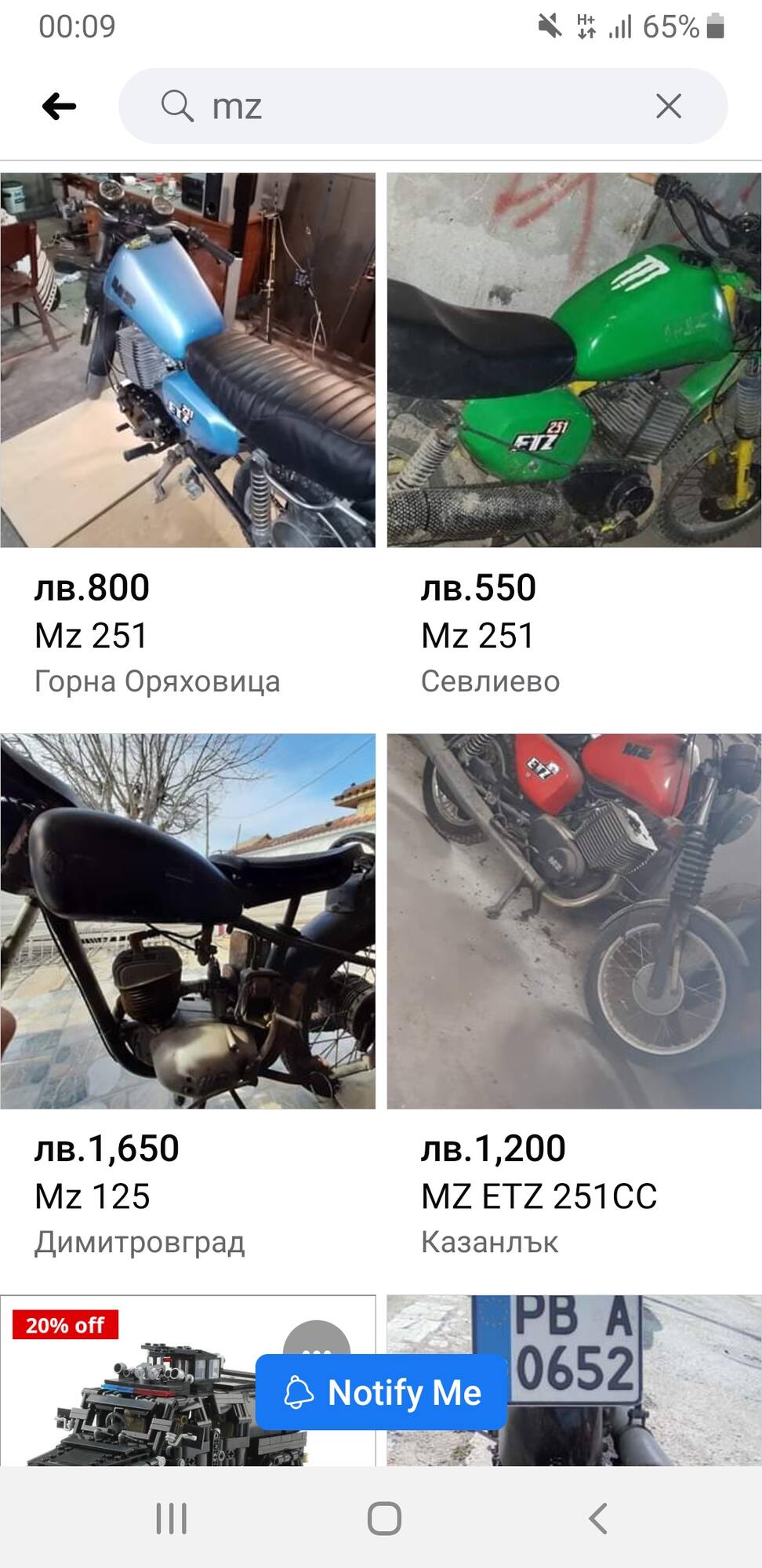Tap the Notify Me button
Screen dimensions: 762x1568
coord(382,1392)
